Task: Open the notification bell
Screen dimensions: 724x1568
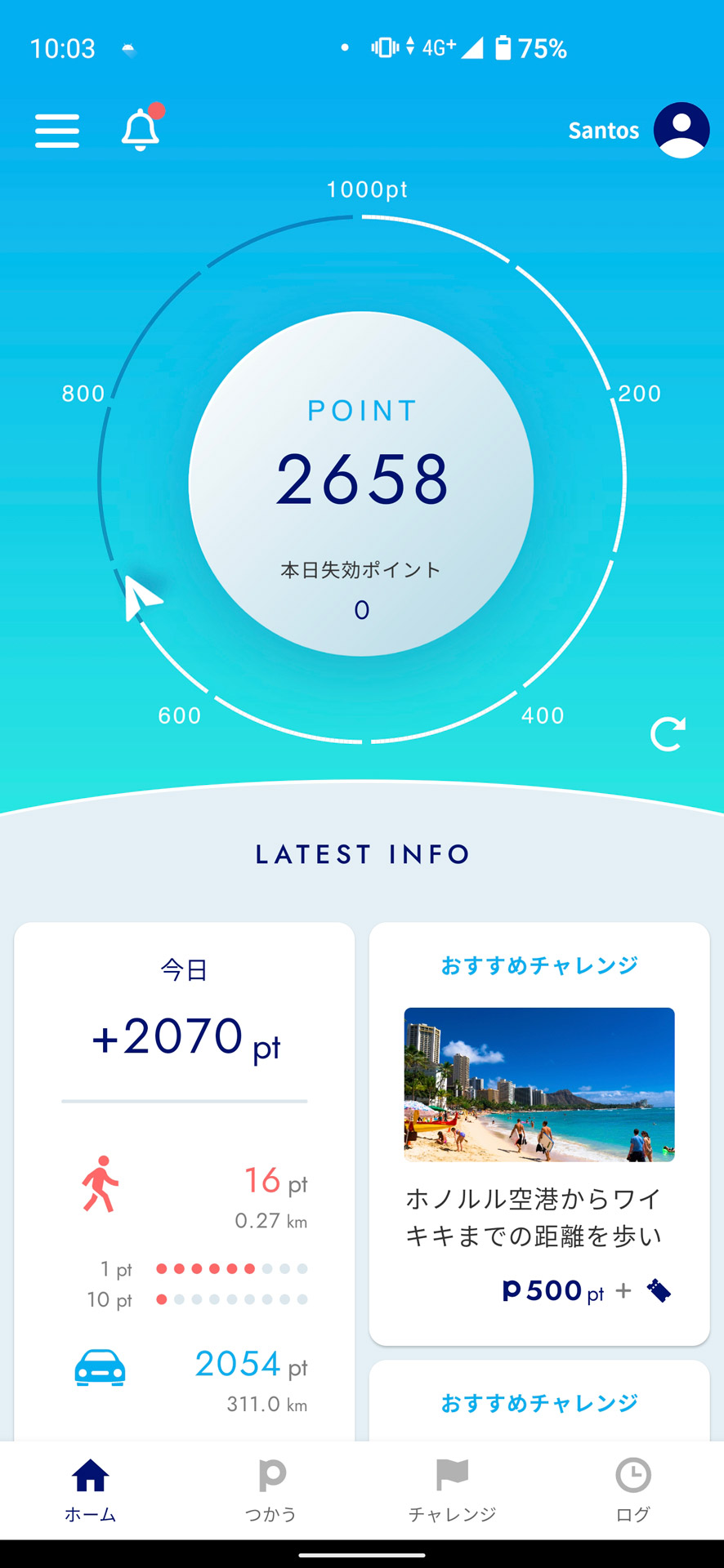Action: coord(139,130)
